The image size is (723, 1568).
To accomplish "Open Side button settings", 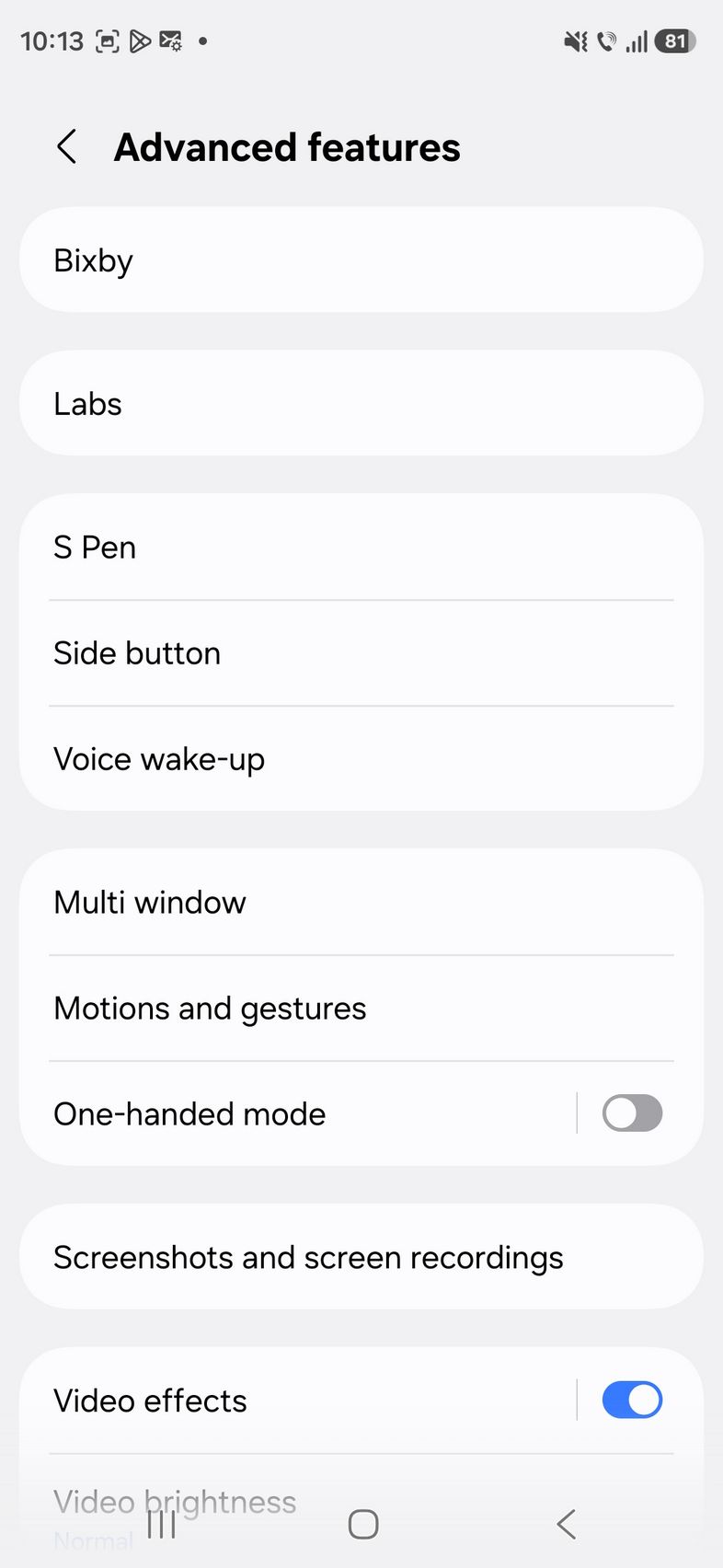I will [361, 653].
